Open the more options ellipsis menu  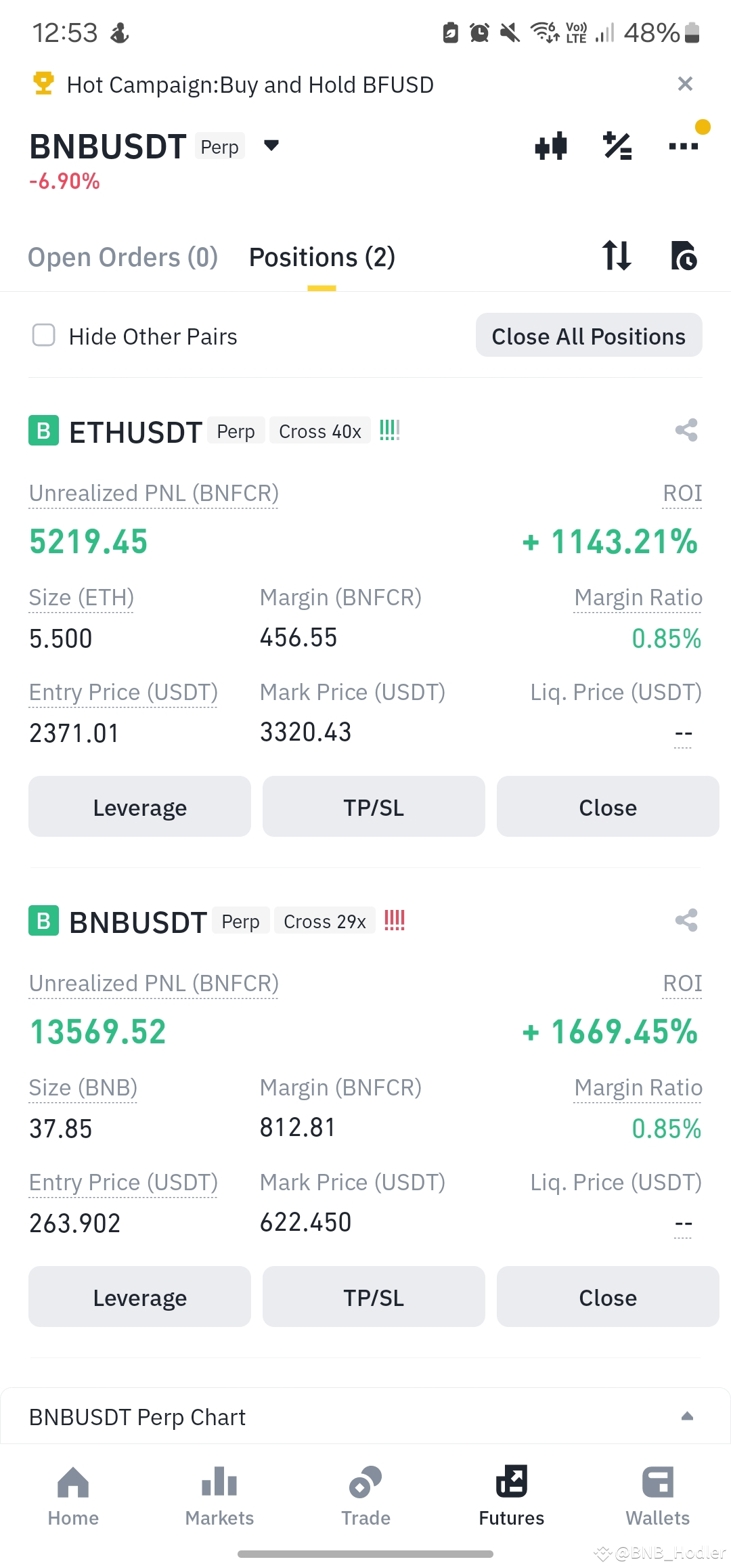click(x=683, y=146)
